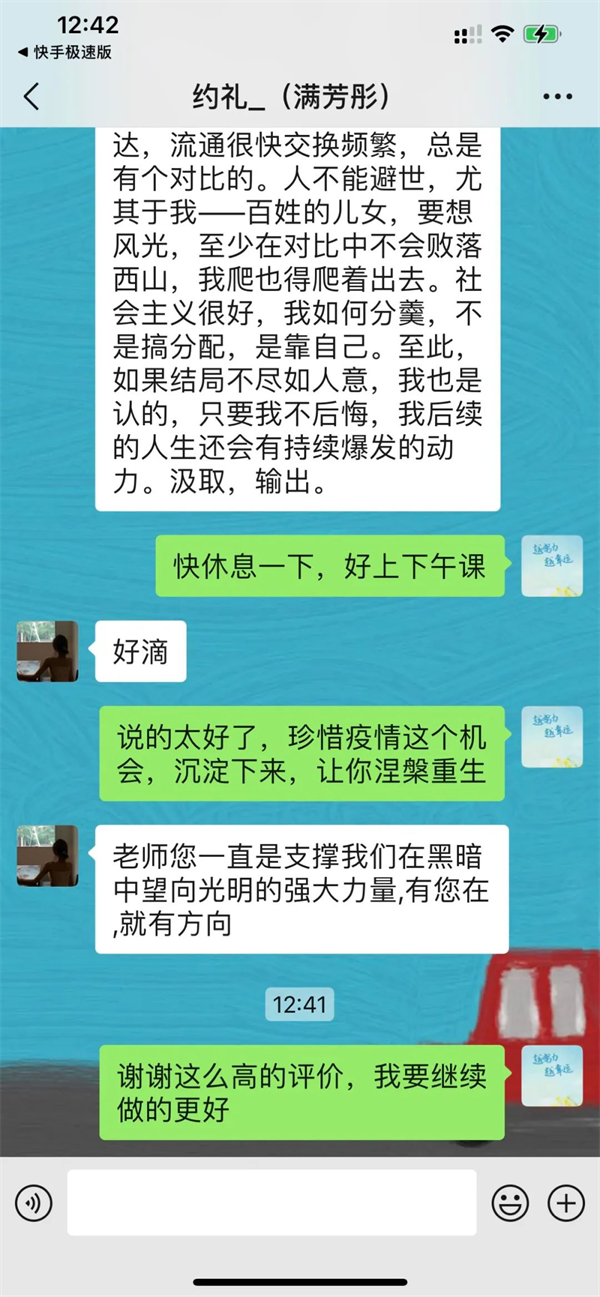Open contact avatar beside the 好滴 message
600x1297 pixels.
click(47, 651)
